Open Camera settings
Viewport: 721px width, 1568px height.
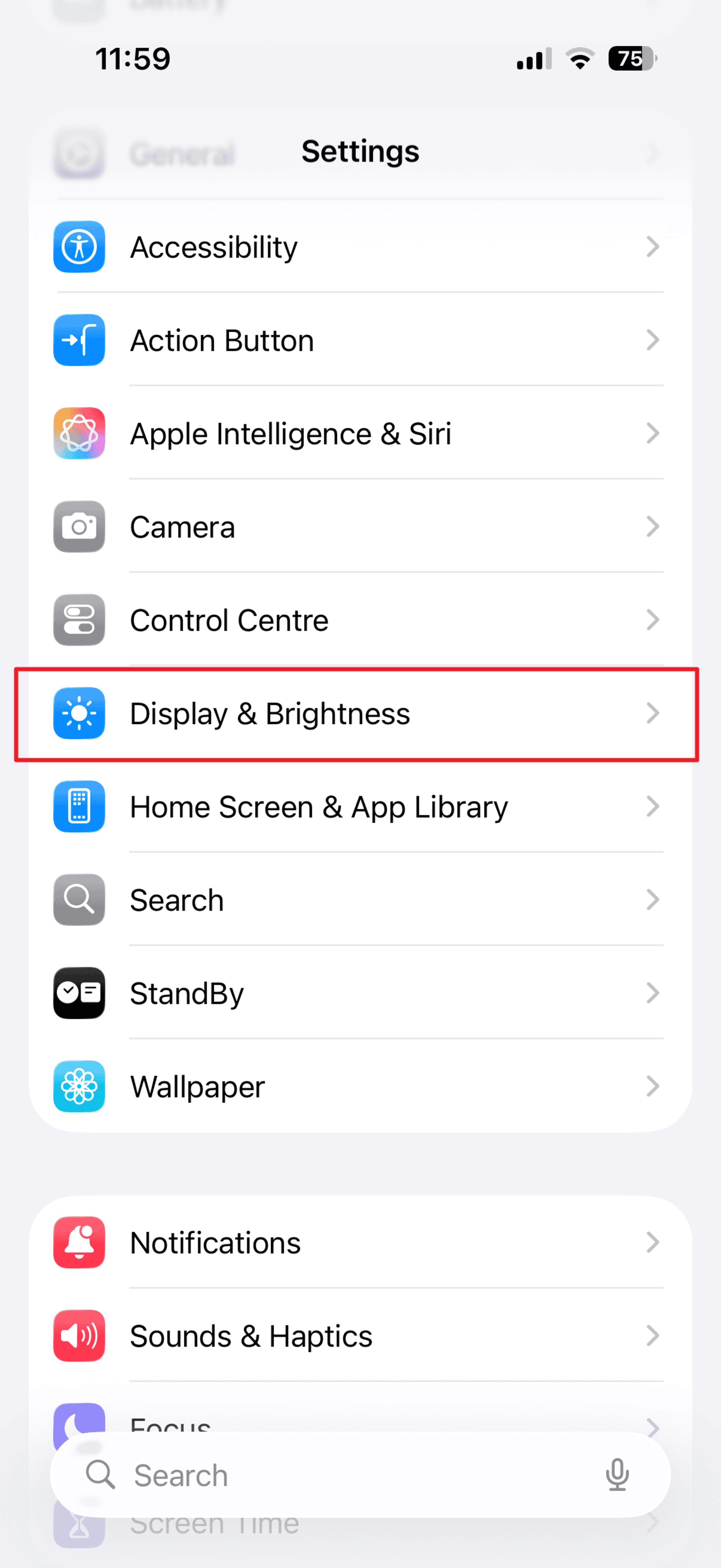[x=359, y=527]
